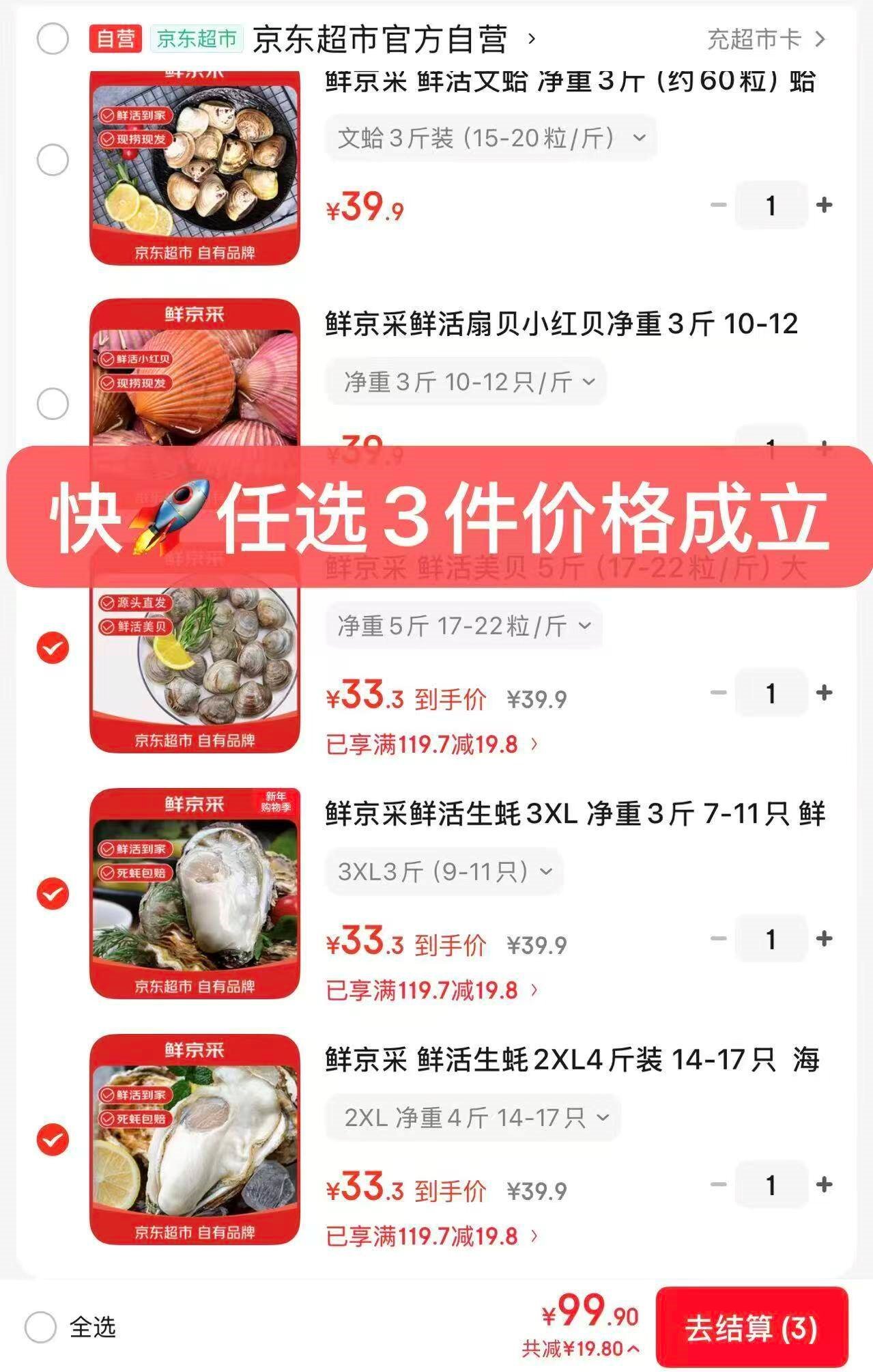This screenshot has height=1372, width=873.
Task: Increase quantity of 鲜活文蛤 with plus
Action: (824, 205)
